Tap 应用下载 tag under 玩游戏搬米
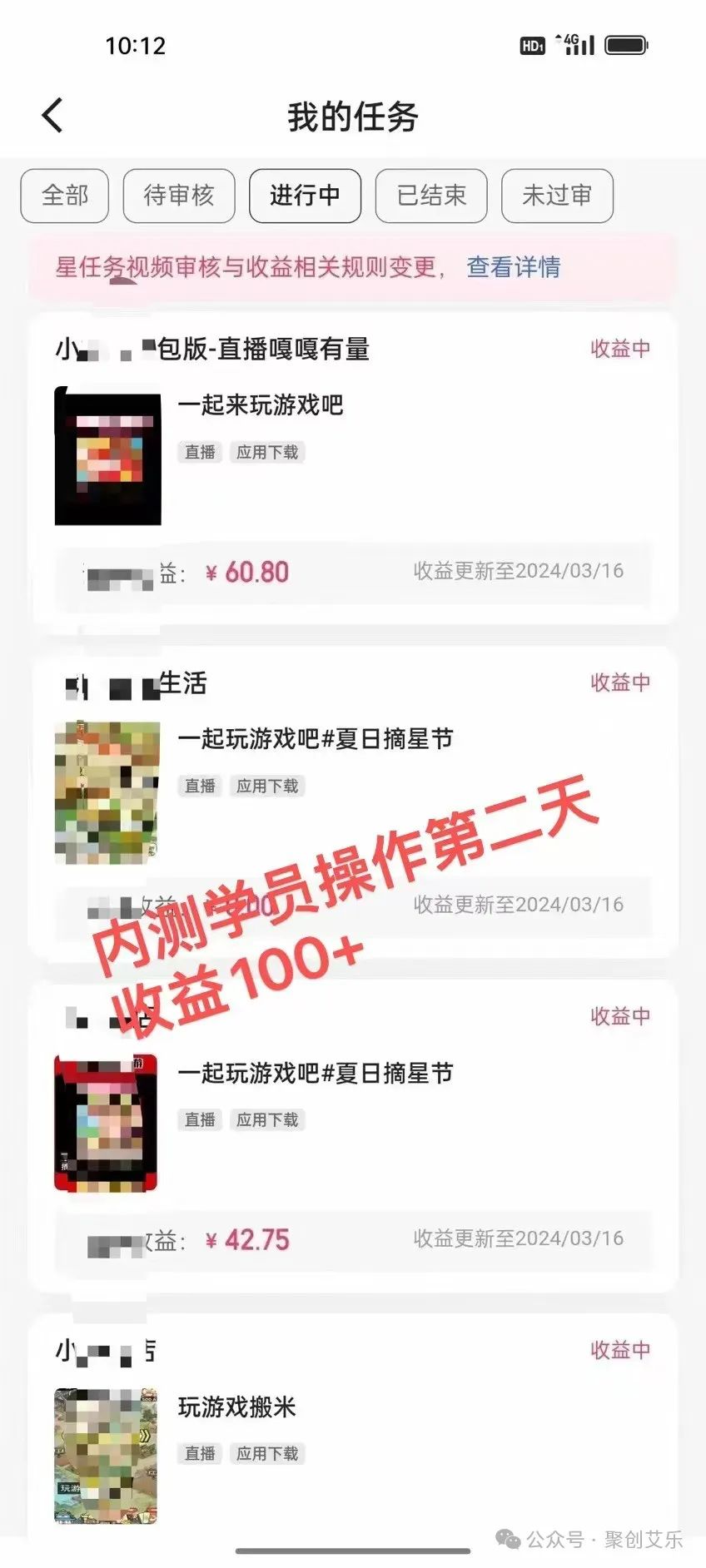The image size is (706, 1568). (267, 1454)
